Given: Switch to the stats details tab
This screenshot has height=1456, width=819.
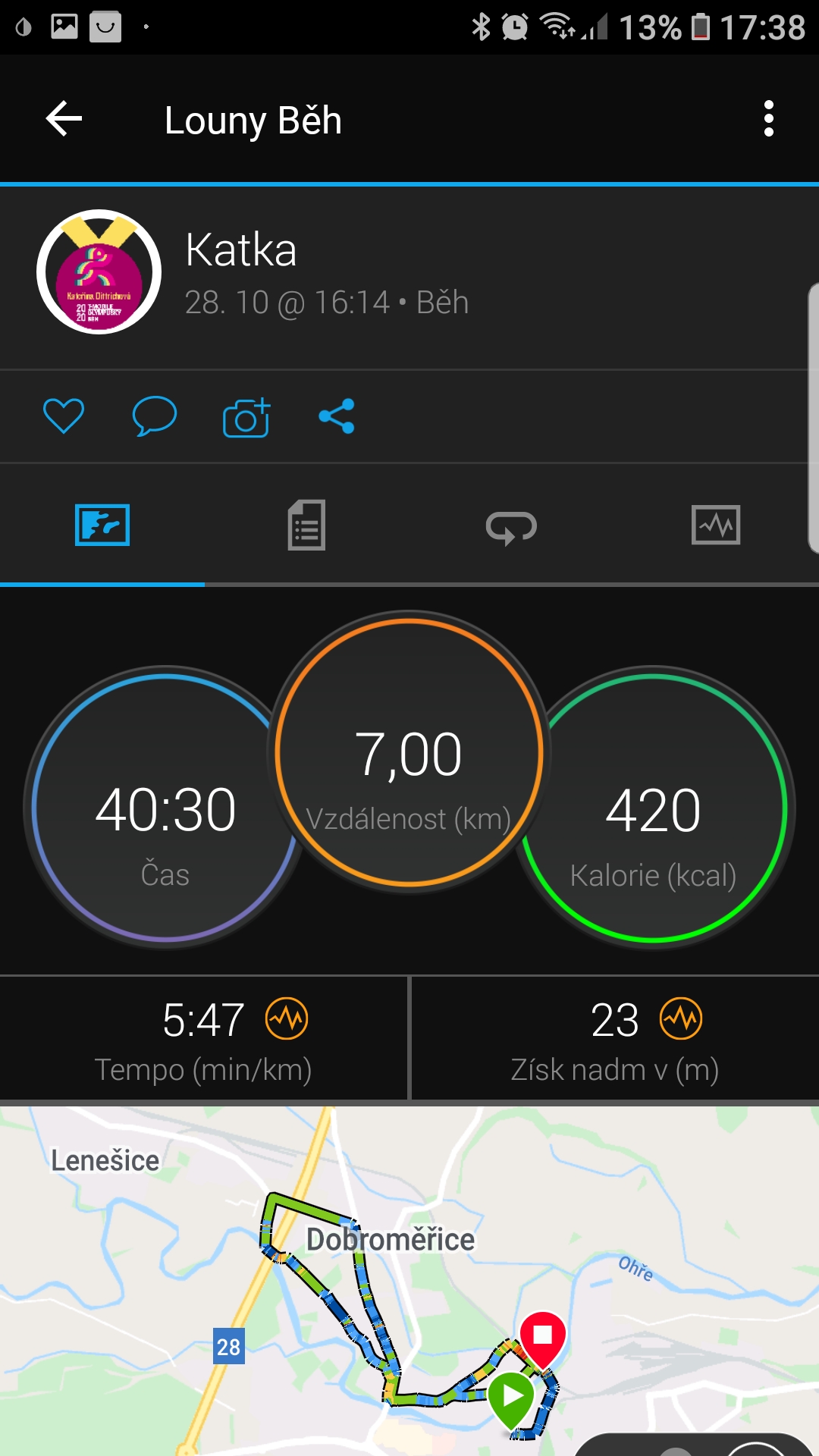Looking at the screenshot, I should pyautogui.click(x=306, y=525).
